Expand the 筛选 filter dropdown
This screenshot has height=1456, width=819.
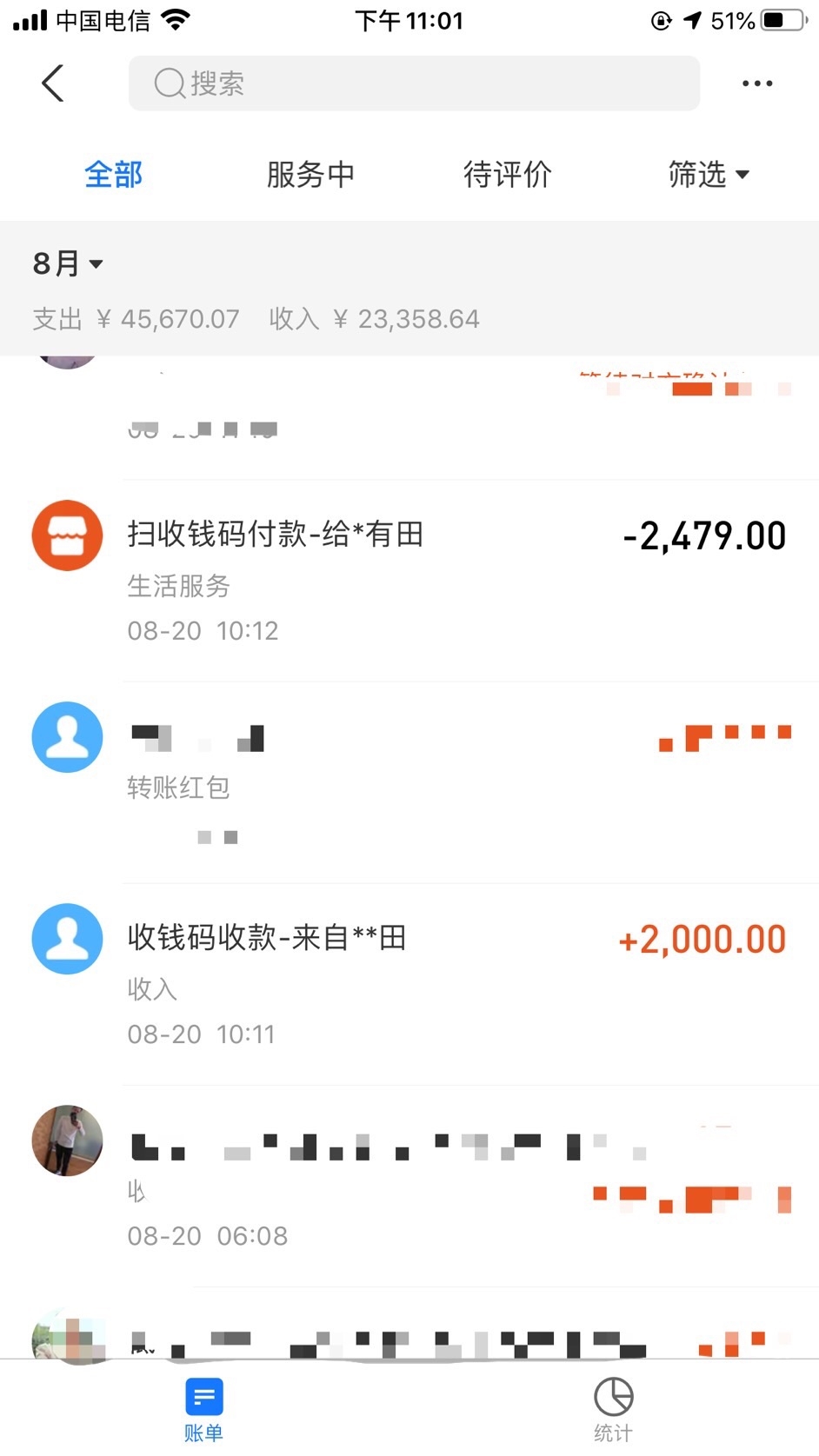[x=708, y=175]
